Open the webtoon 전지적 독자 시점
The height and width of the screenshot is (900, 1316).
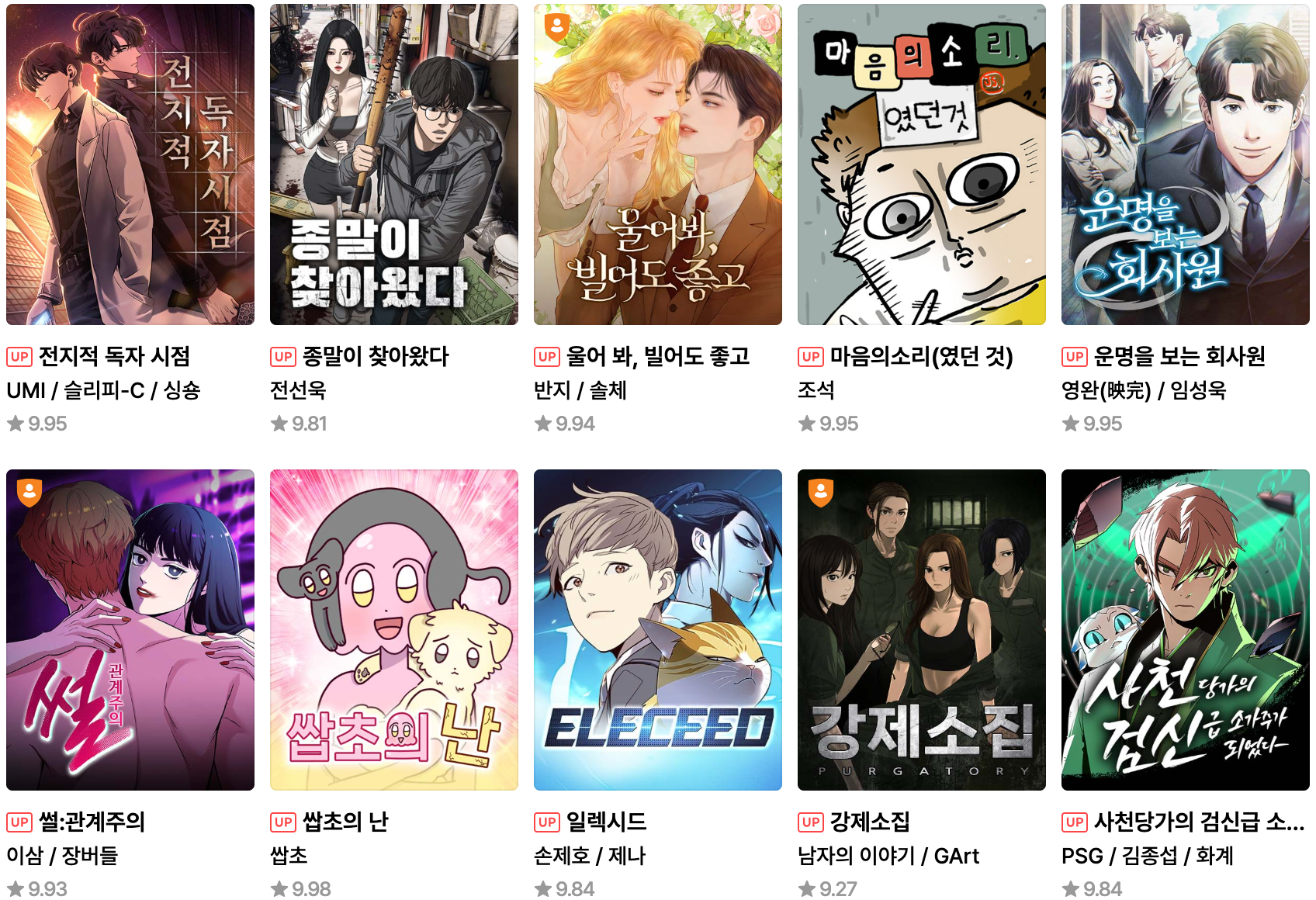130,164
